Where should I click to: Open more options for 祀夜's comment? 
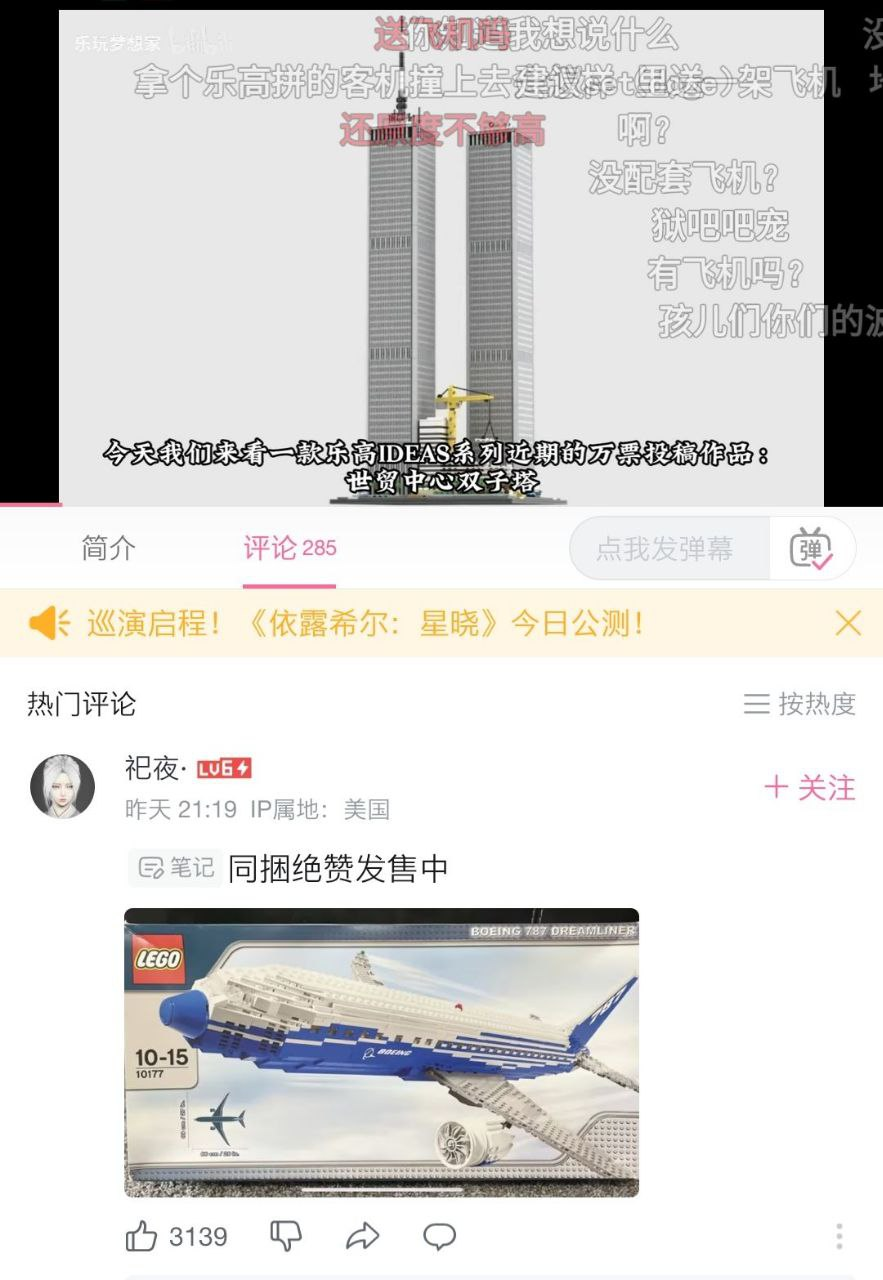839,1237
